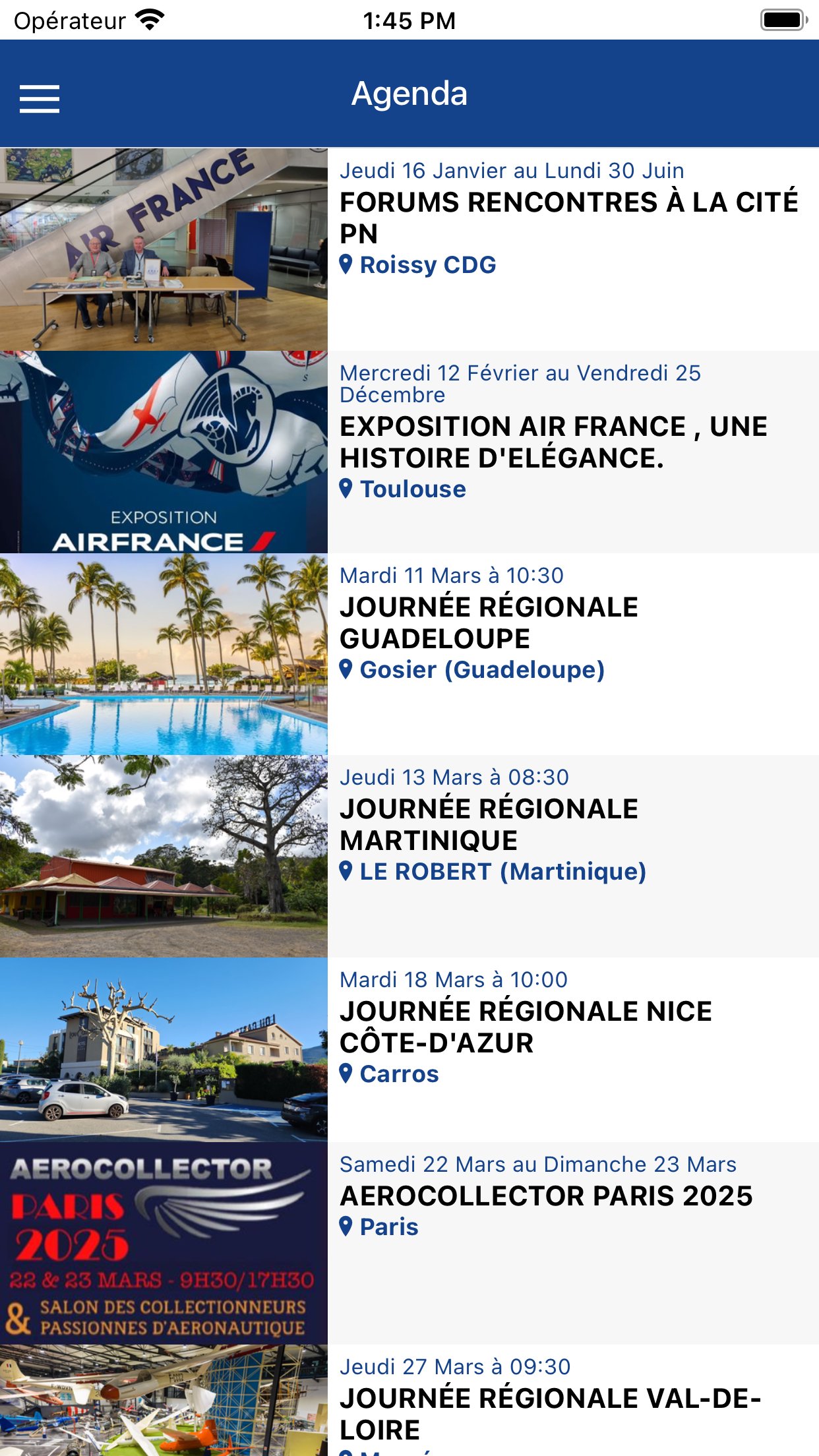Viewport: 819px width, 1456px height.
Task: Open Exposition Air France, une histoire d'elégance event
Action: [409, 452]
